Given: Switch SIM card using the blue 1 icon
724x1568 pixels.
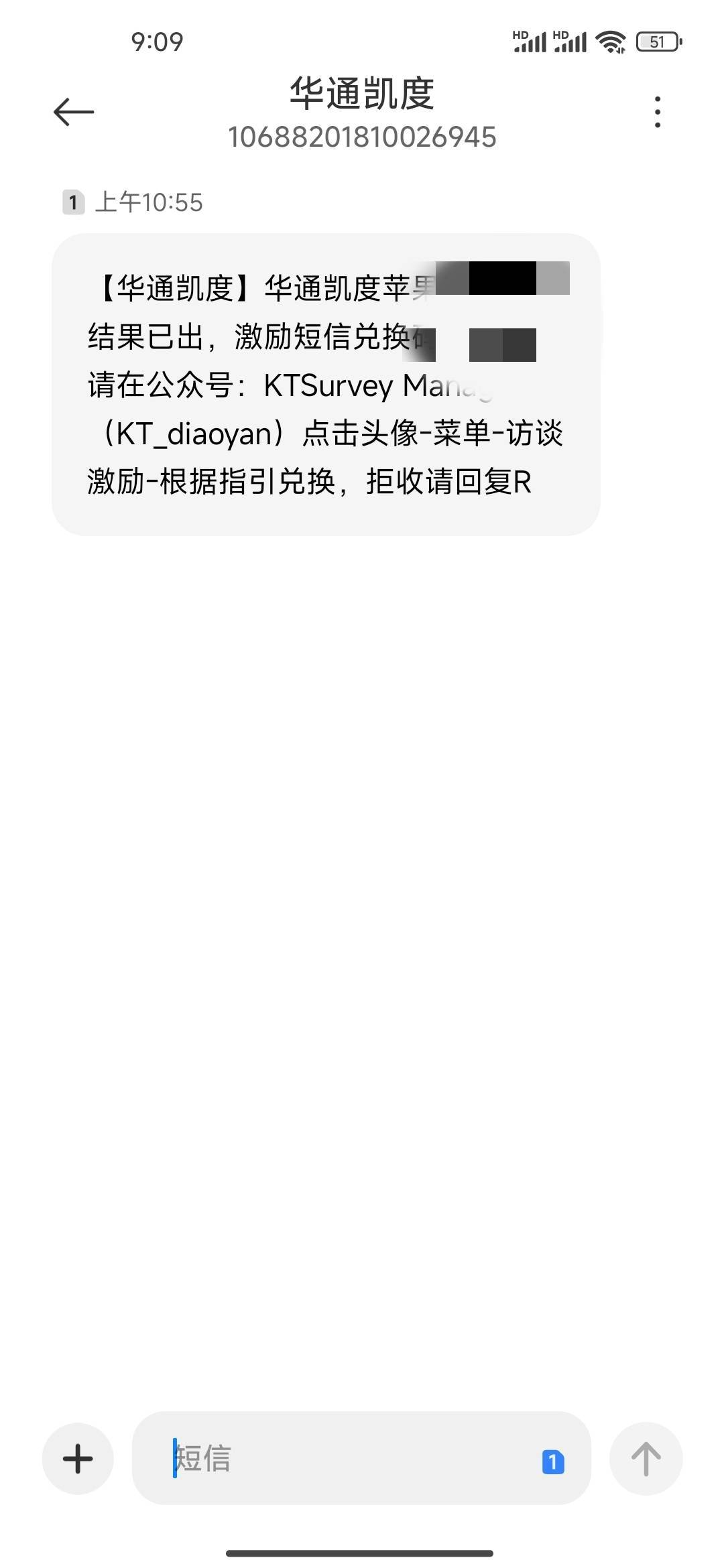Looking at the screenshot, I should (x=553, y=1461).
